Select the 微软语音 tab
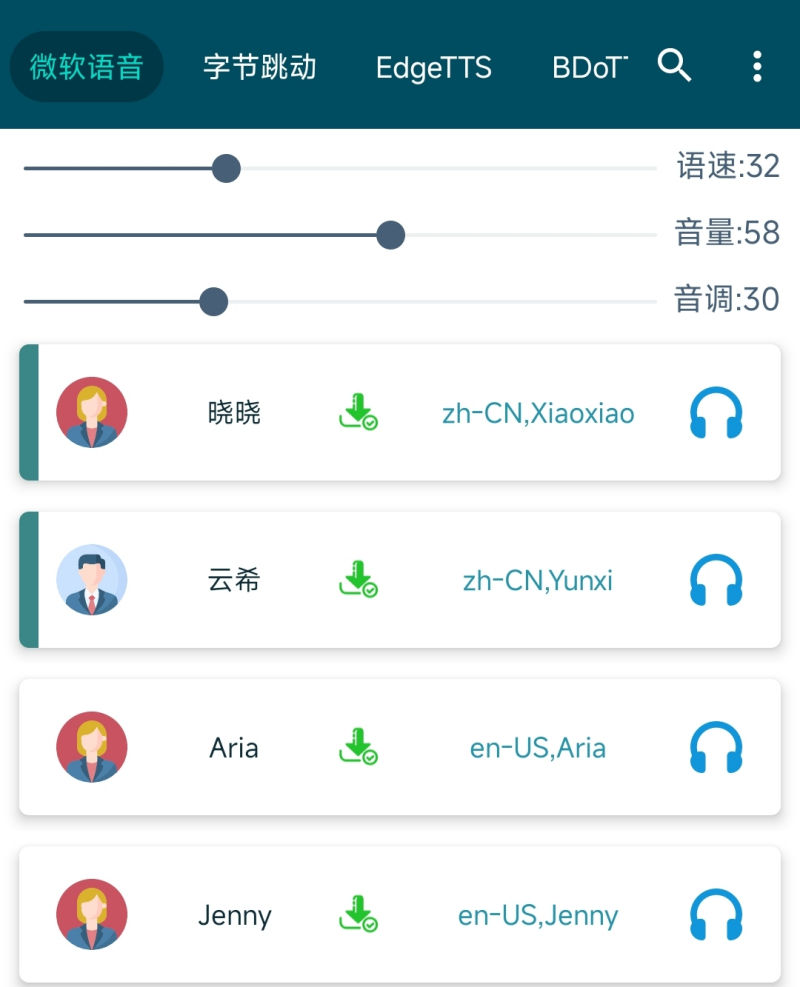 (87, 67)
